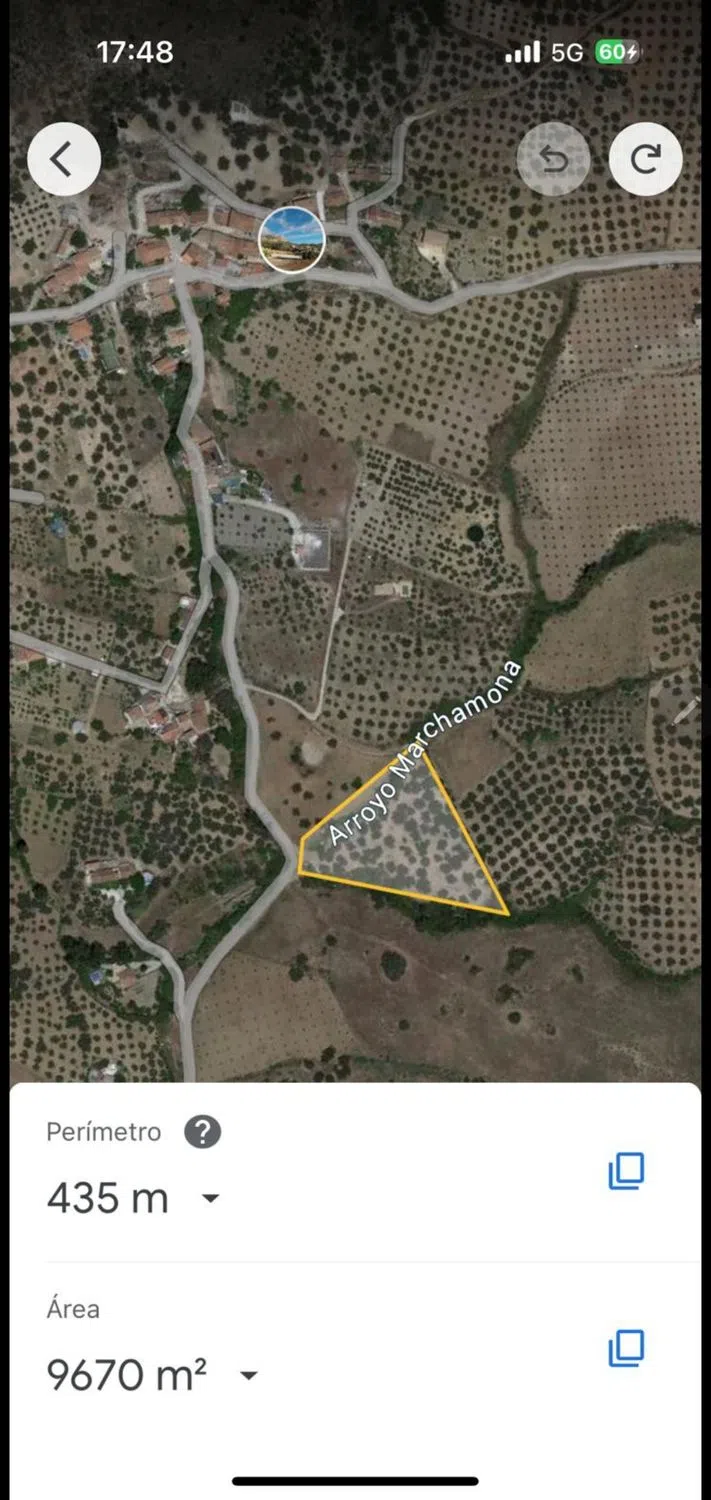Copy the area value
Image resolution: width=711 pixels, height=1500 pixels.
626,1349
